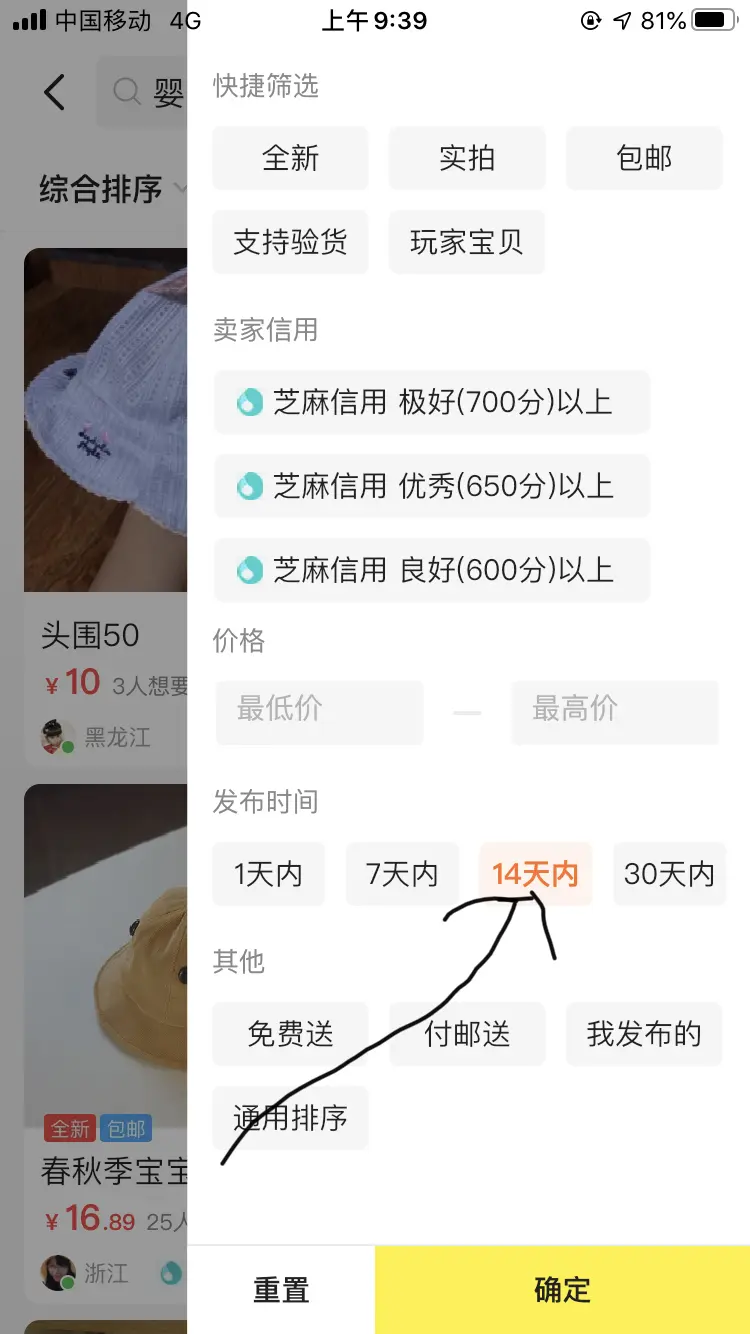Choose the 付邮送 option

coord(467,1034)
